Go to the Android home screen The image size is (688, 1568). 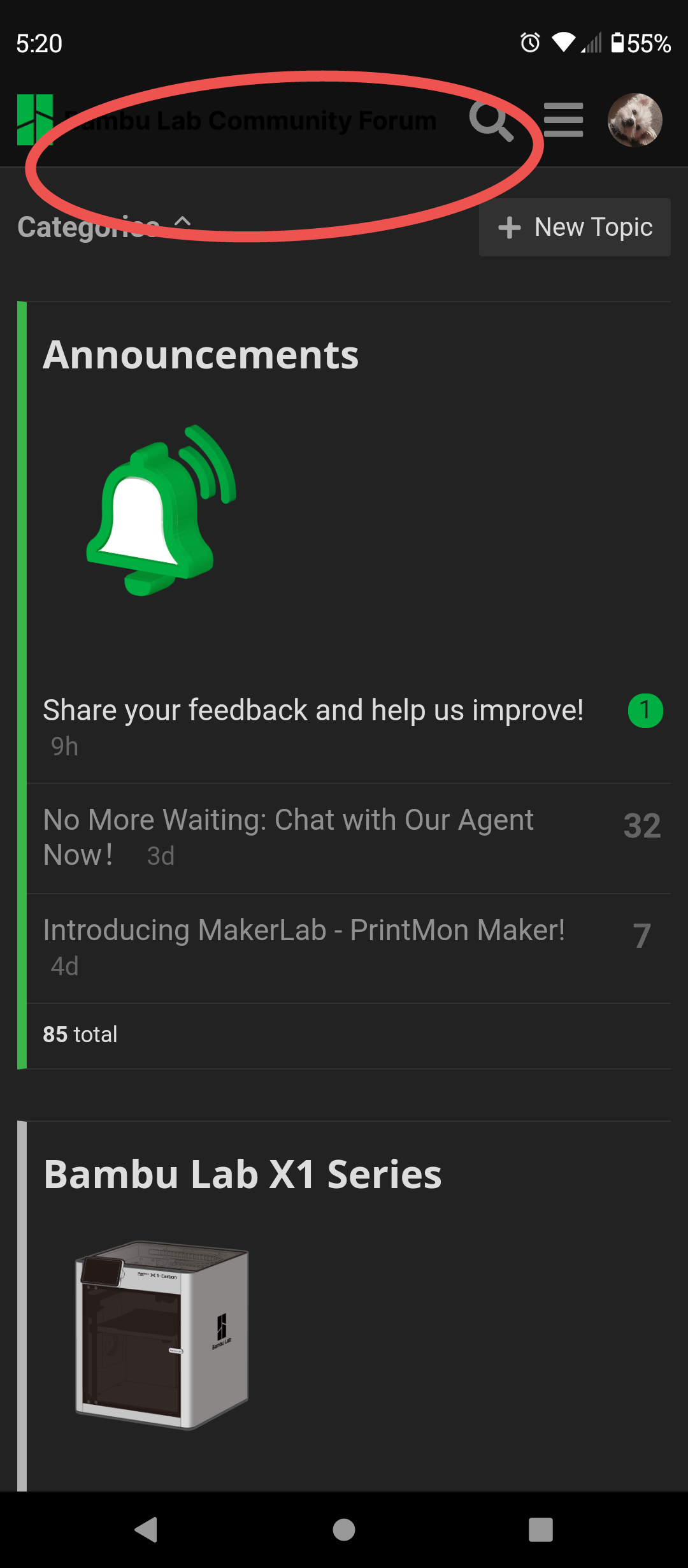tap(344, 1529)
